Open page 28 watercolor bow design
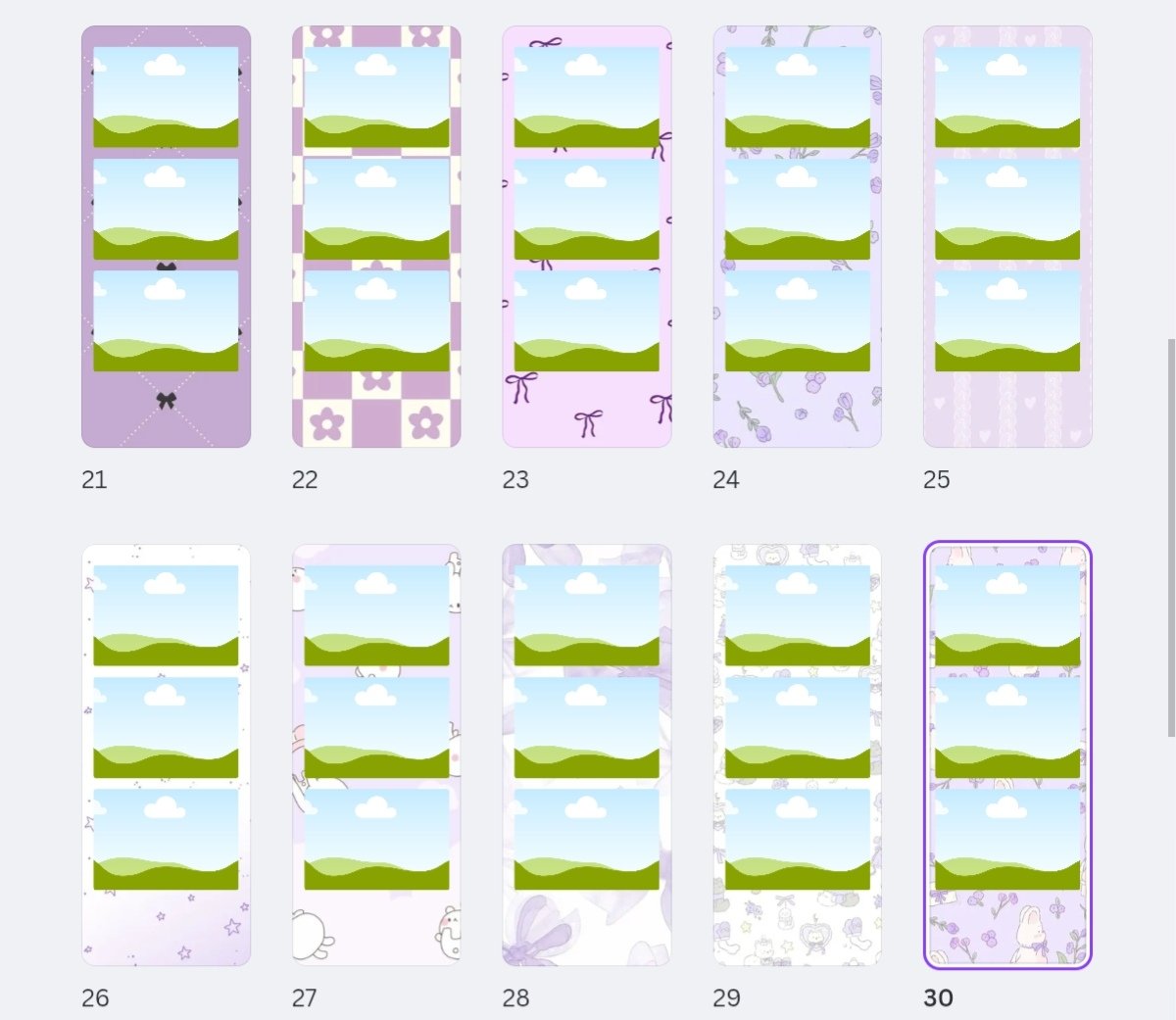1176x1020 pixels. click(587, 754)
